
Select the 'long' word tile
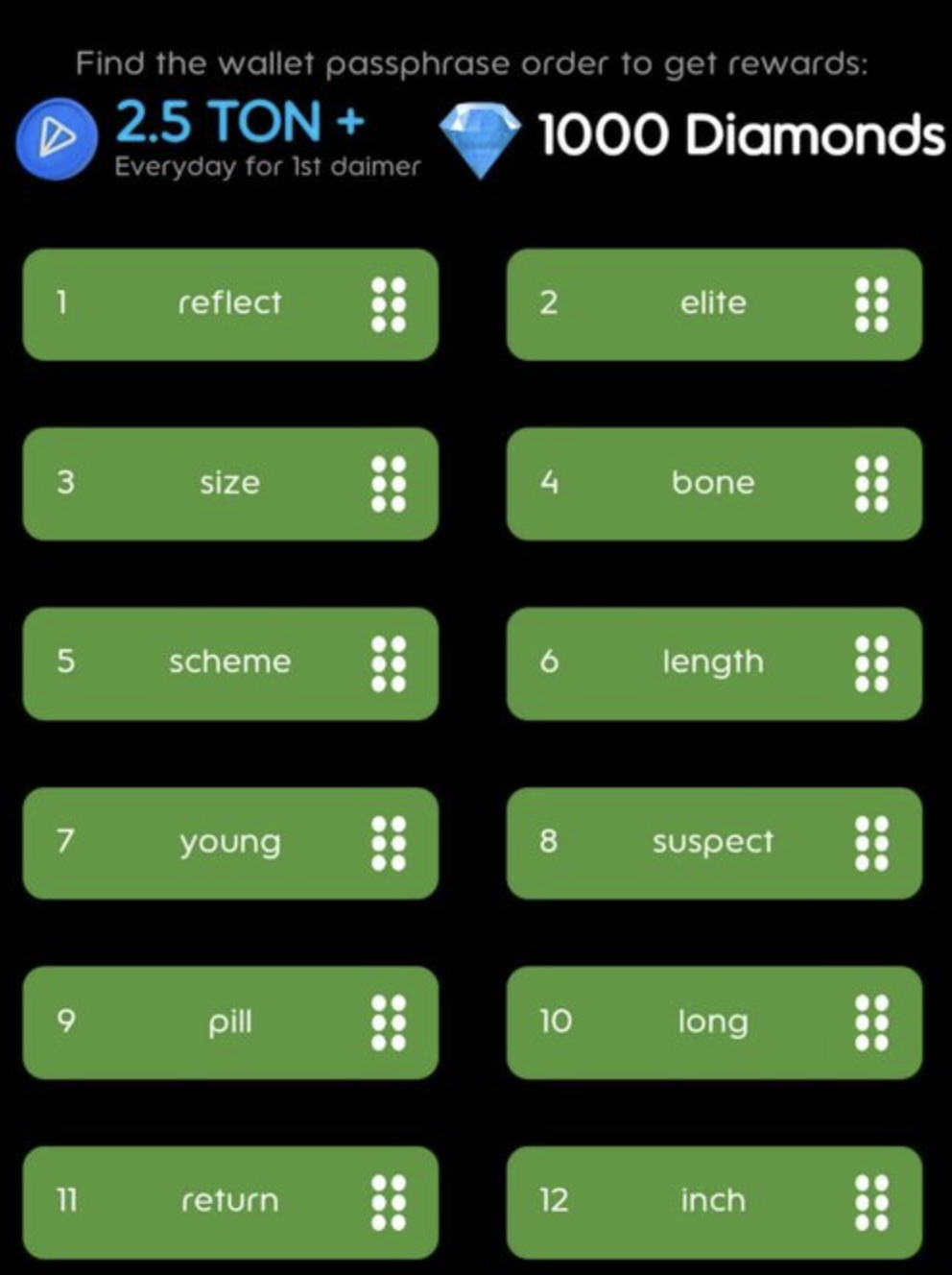[713, 1022]
